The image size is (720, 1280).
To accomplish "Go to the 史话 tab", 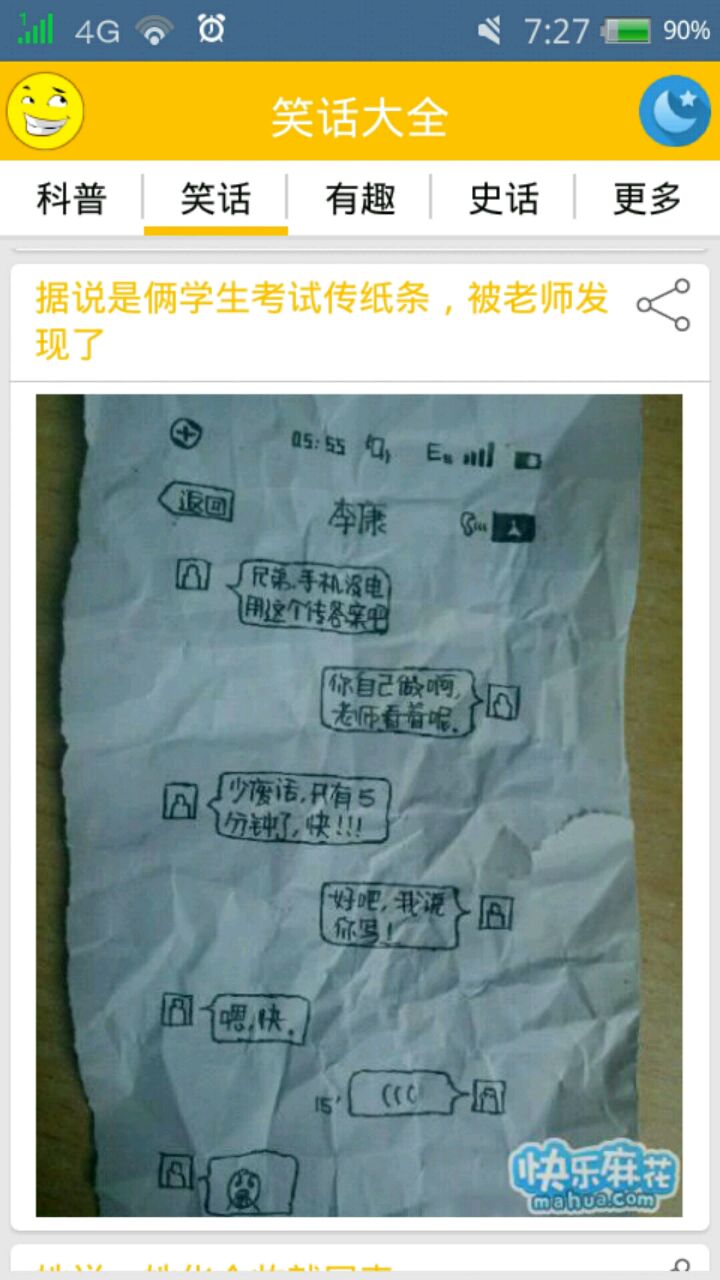I will pos(503,199).
